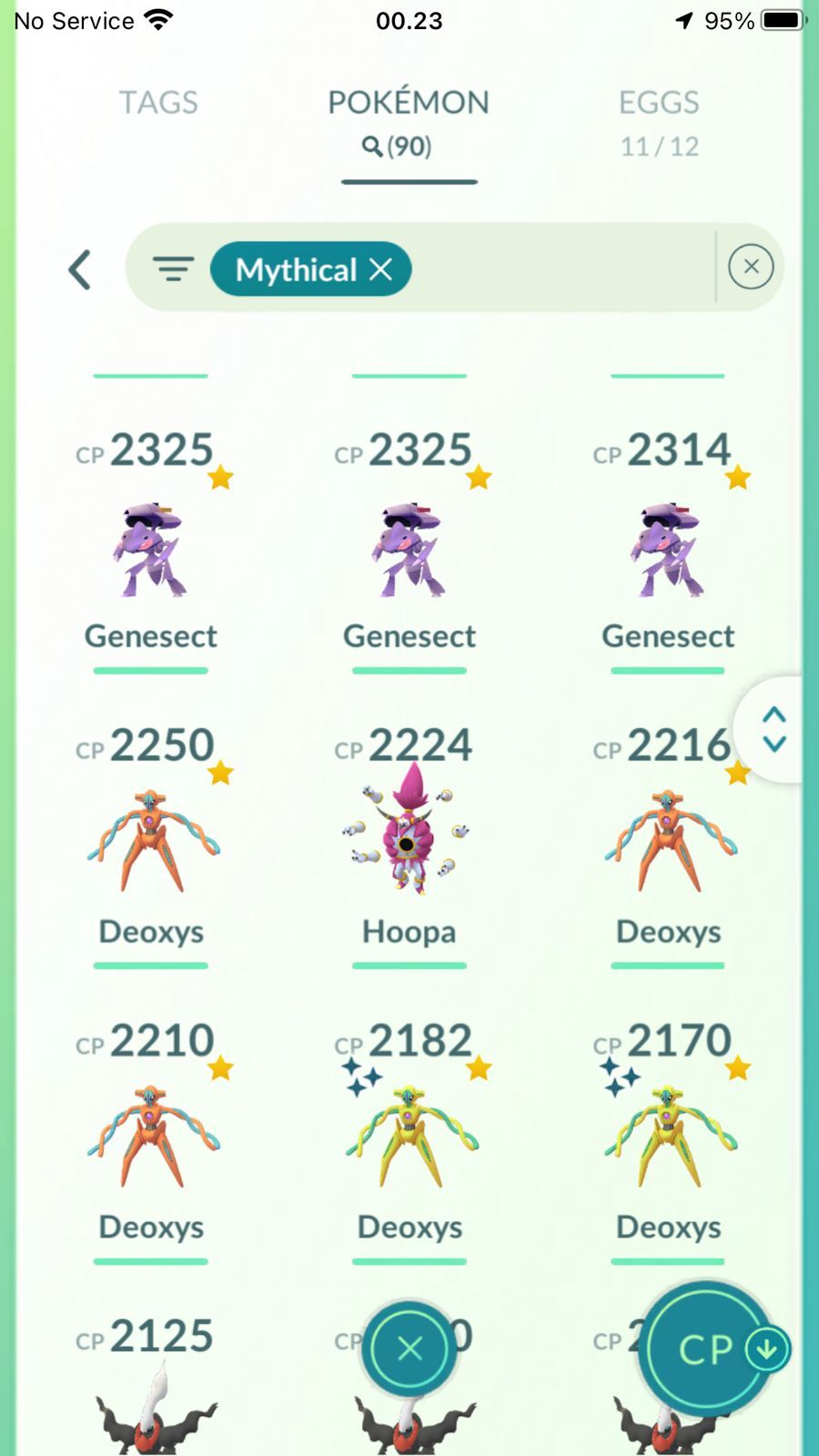Image resolution: width=819 pixels, height=1456 pixels.
Task: Clear the search field with the circled X
Action: pyautogui.click(x=751, y=267)
